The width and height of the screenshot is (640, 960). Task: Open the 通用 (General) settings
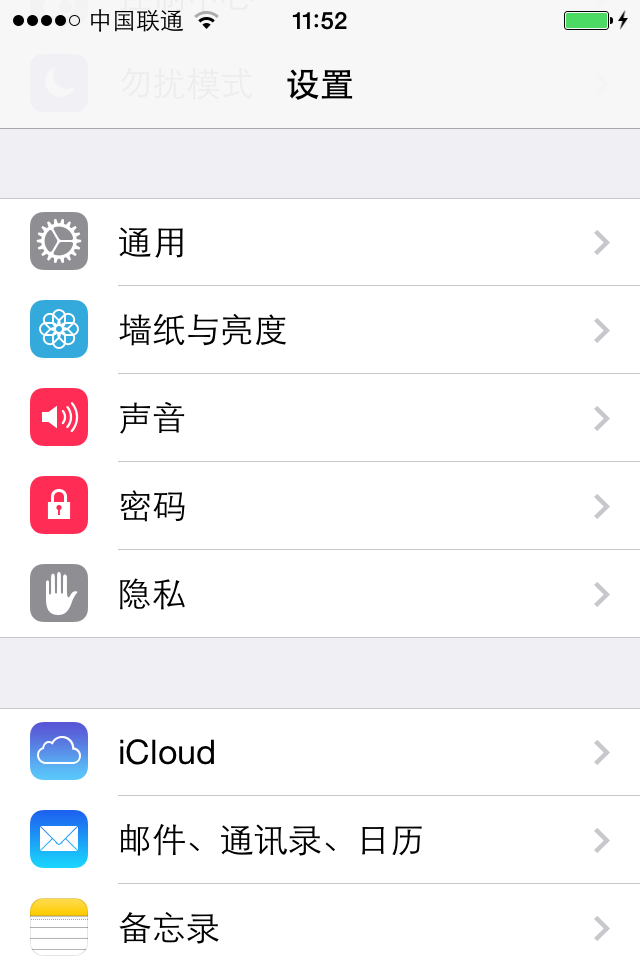[x=320, y=242]
